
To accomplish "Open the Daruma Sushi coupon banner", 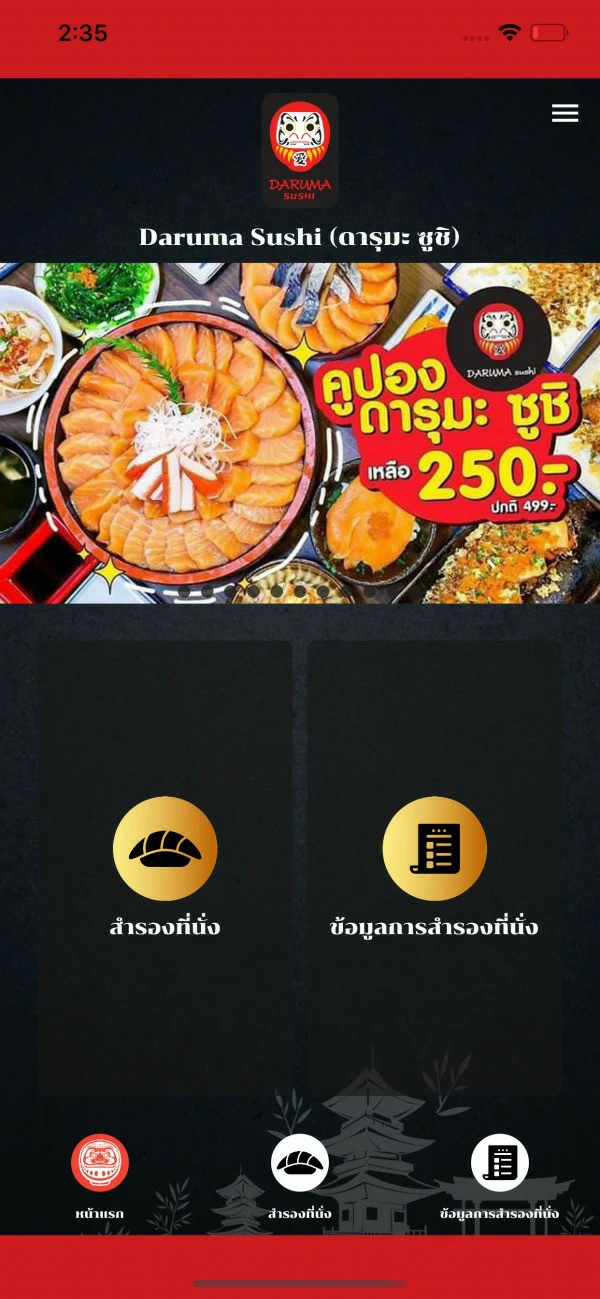I will coord(300,432).
